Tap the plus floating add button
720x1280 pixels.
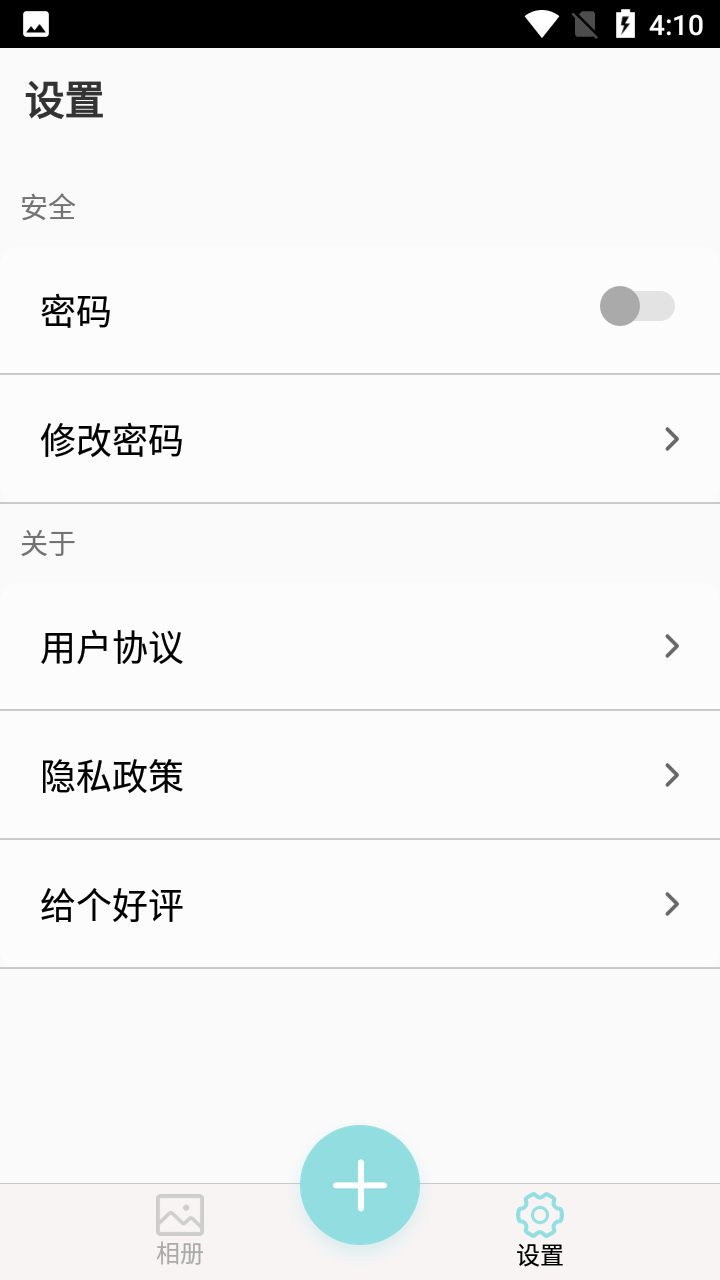[360, 1185]
